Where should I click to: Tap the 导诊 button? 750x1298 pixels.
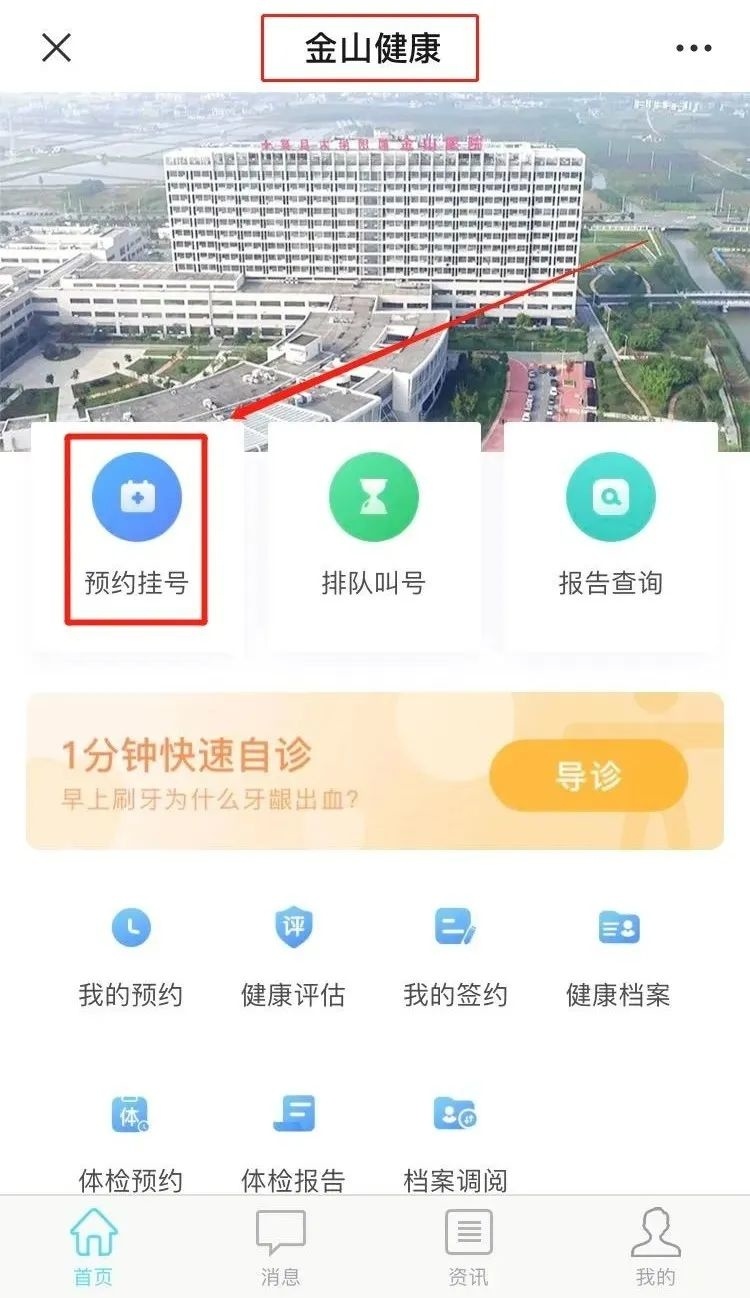coord(588,776)
